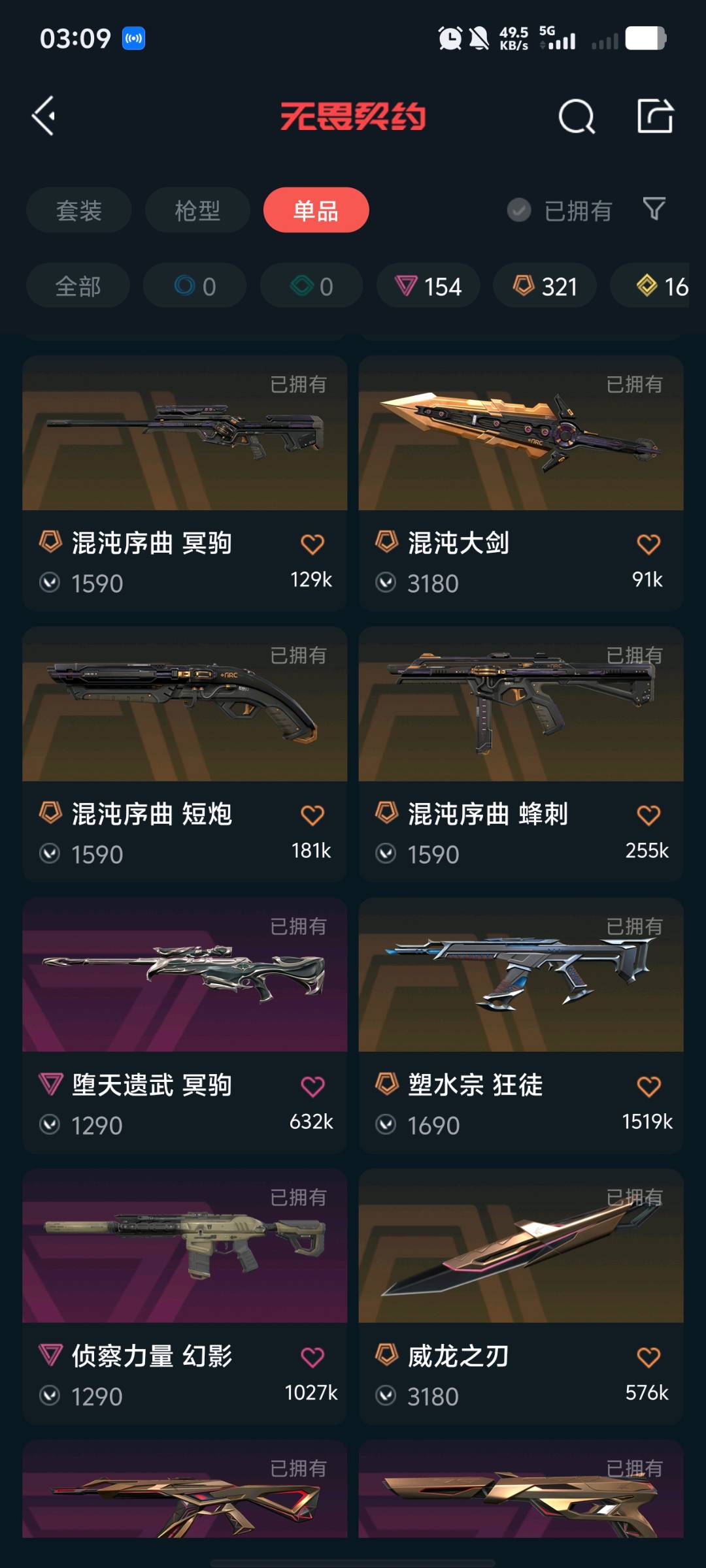The width and height of the screenshot is (706, 1568).
Task: Open the search icon
Action: pos(577,117)
